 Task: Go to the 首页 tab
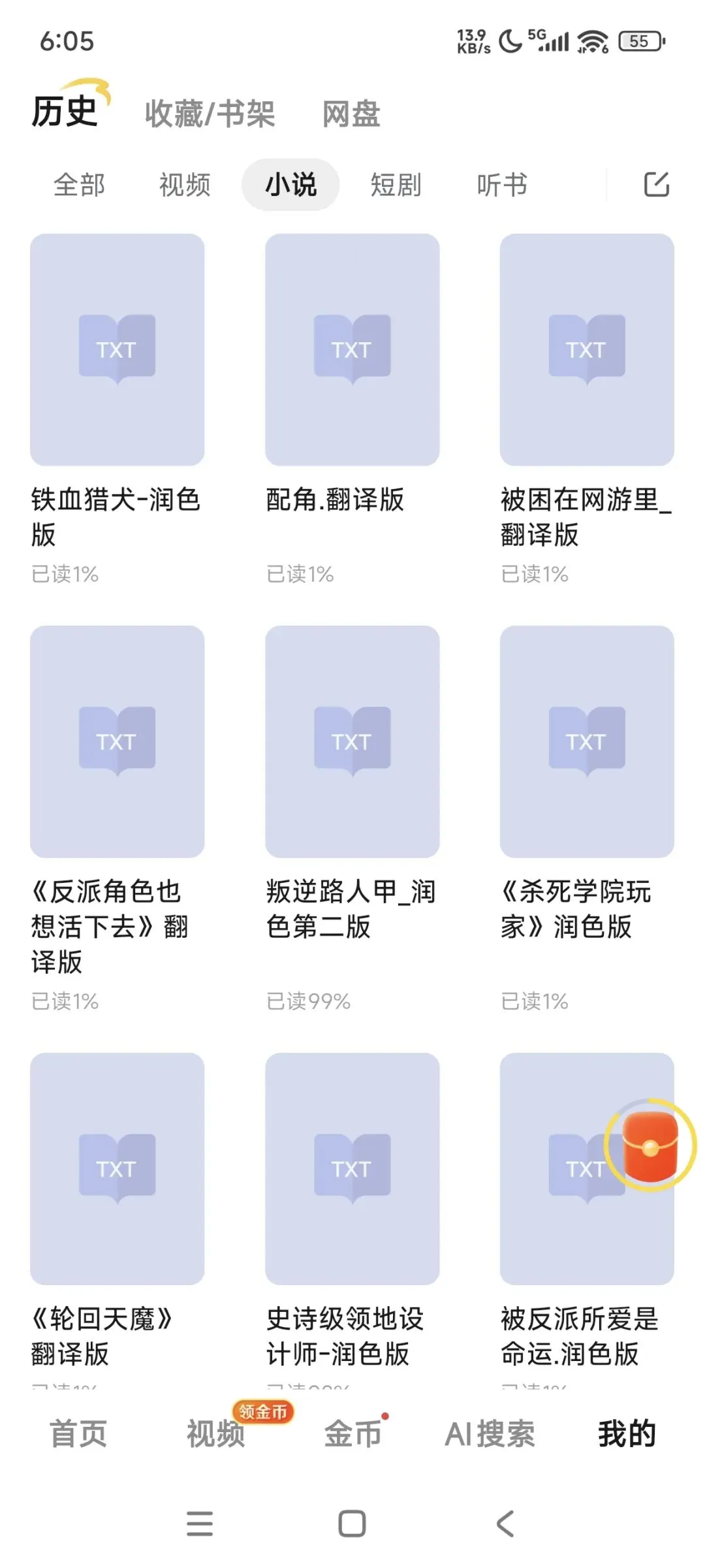(x=78, y=1433)
